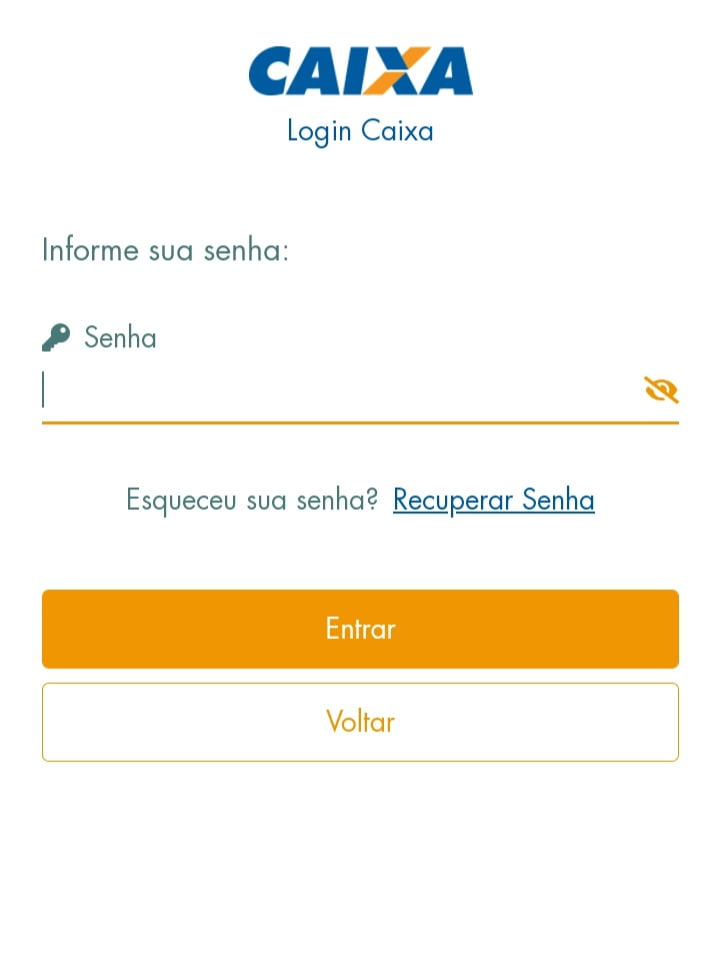
Task: Focus the Senha password field
Action: click(x=330, y=391)
